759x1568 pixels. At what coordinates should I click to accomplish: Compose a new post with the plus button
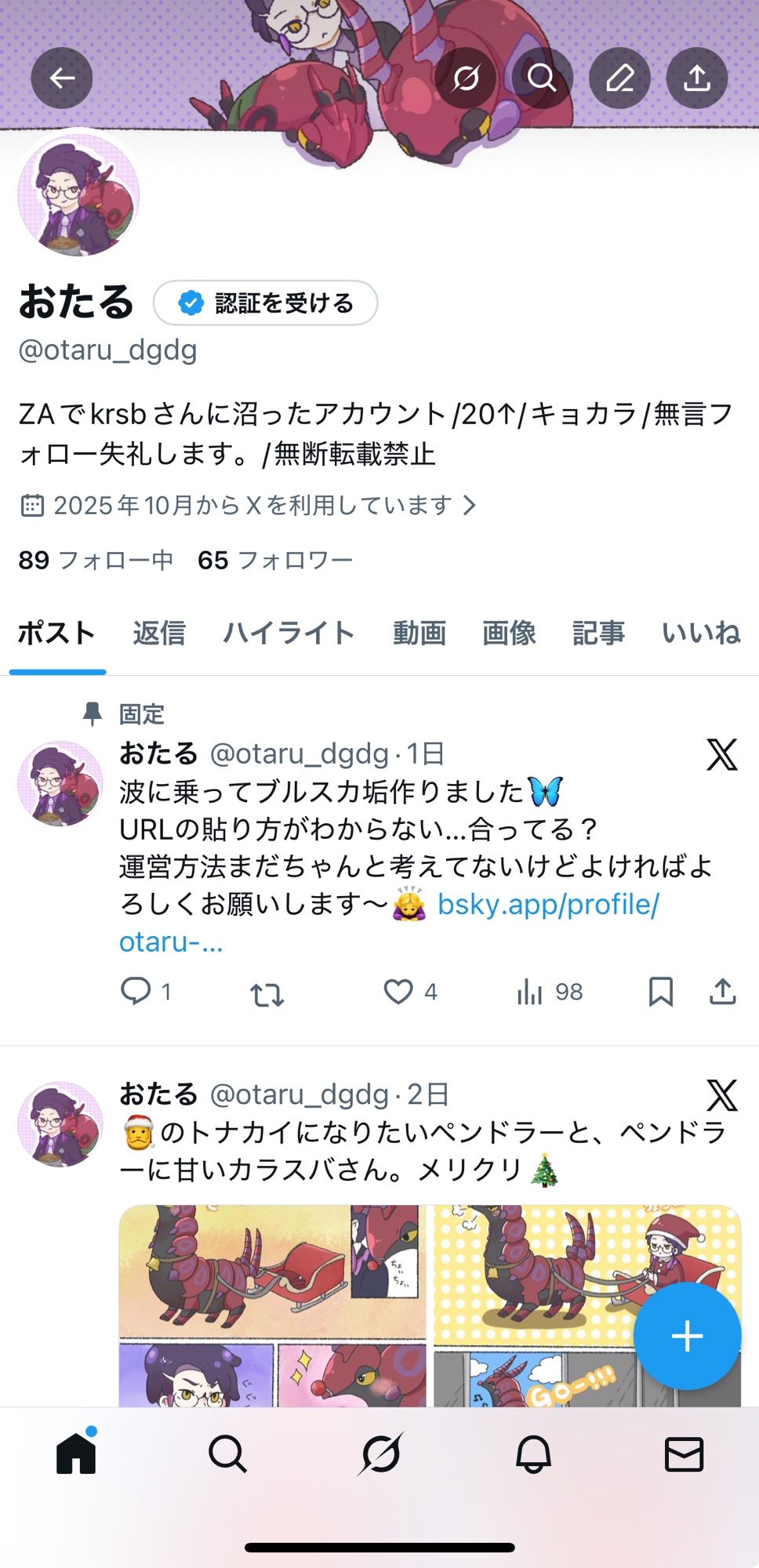(x=687, y=1336)
